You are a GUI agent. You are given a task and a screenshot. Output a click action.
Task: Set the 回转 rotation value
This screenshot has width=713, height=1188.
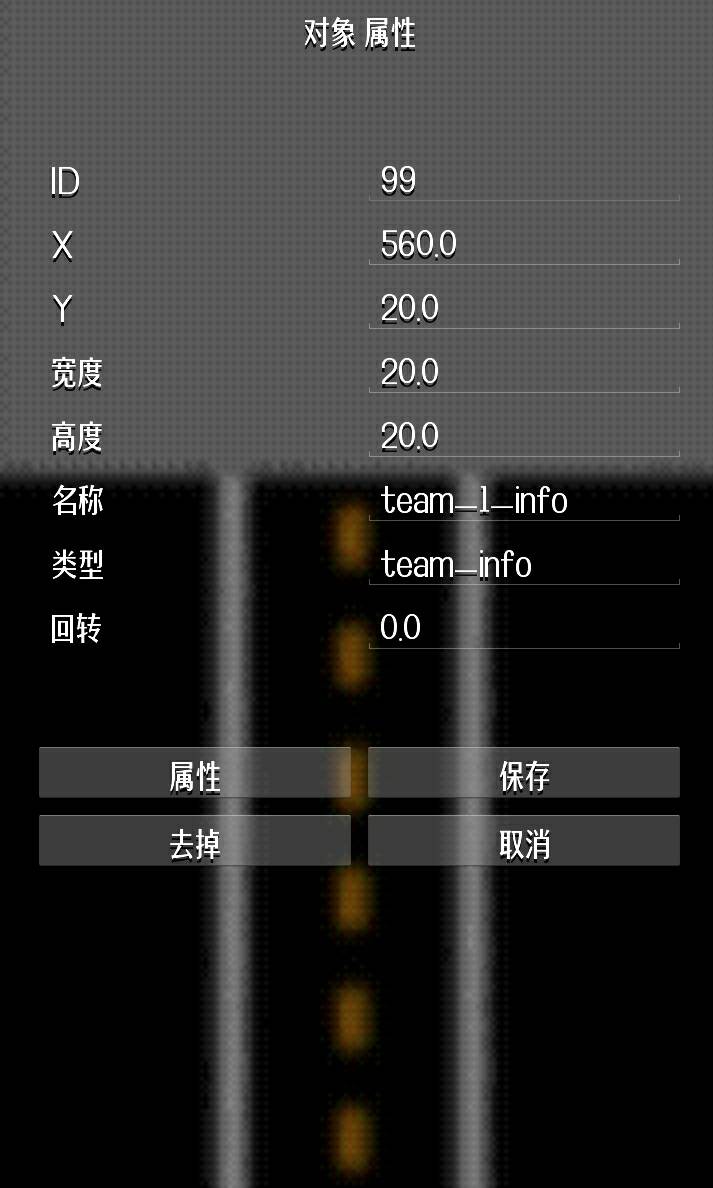tap(523, 628)
